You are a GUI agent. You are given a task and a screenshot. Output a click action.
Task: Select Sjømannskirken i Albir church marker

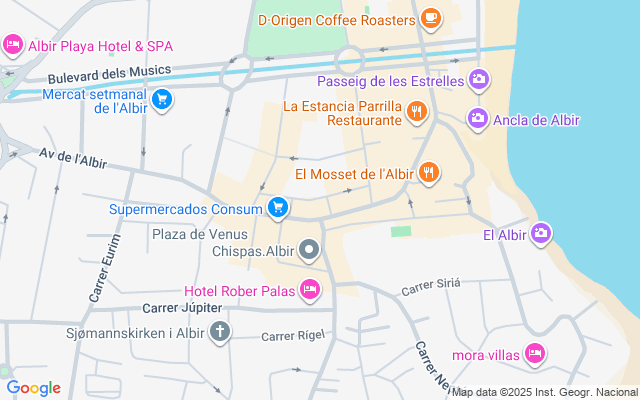coord(220,331)
